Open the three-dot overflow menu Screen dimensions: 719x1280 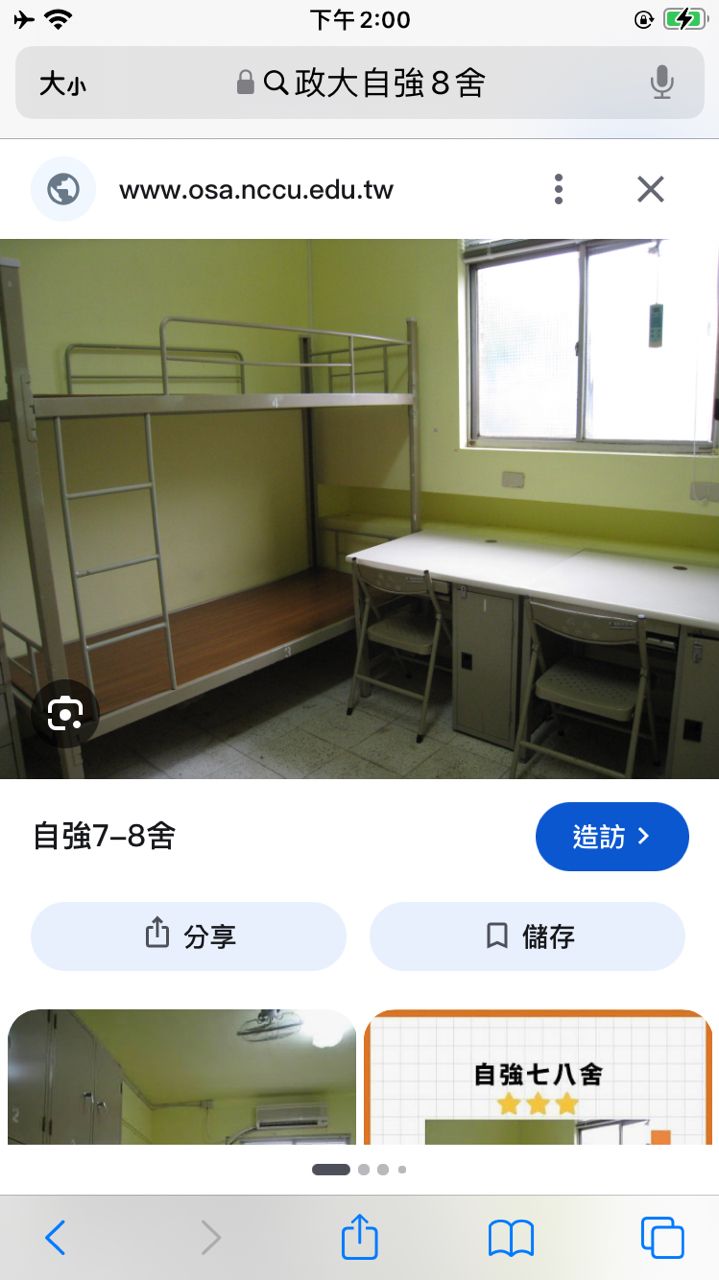[558, 189]
